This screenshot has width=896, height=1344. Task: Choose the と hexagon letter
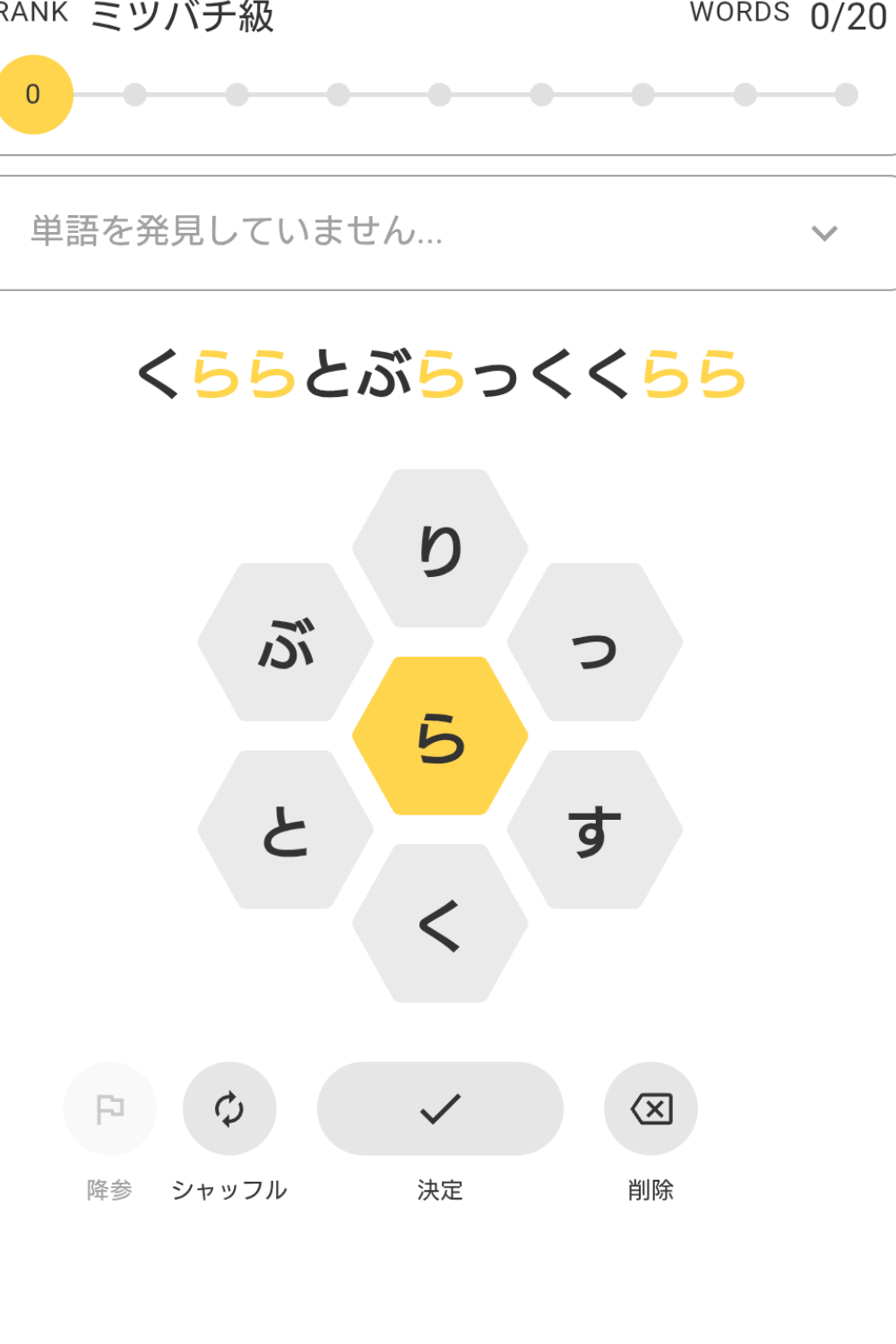tap(286, 830)
